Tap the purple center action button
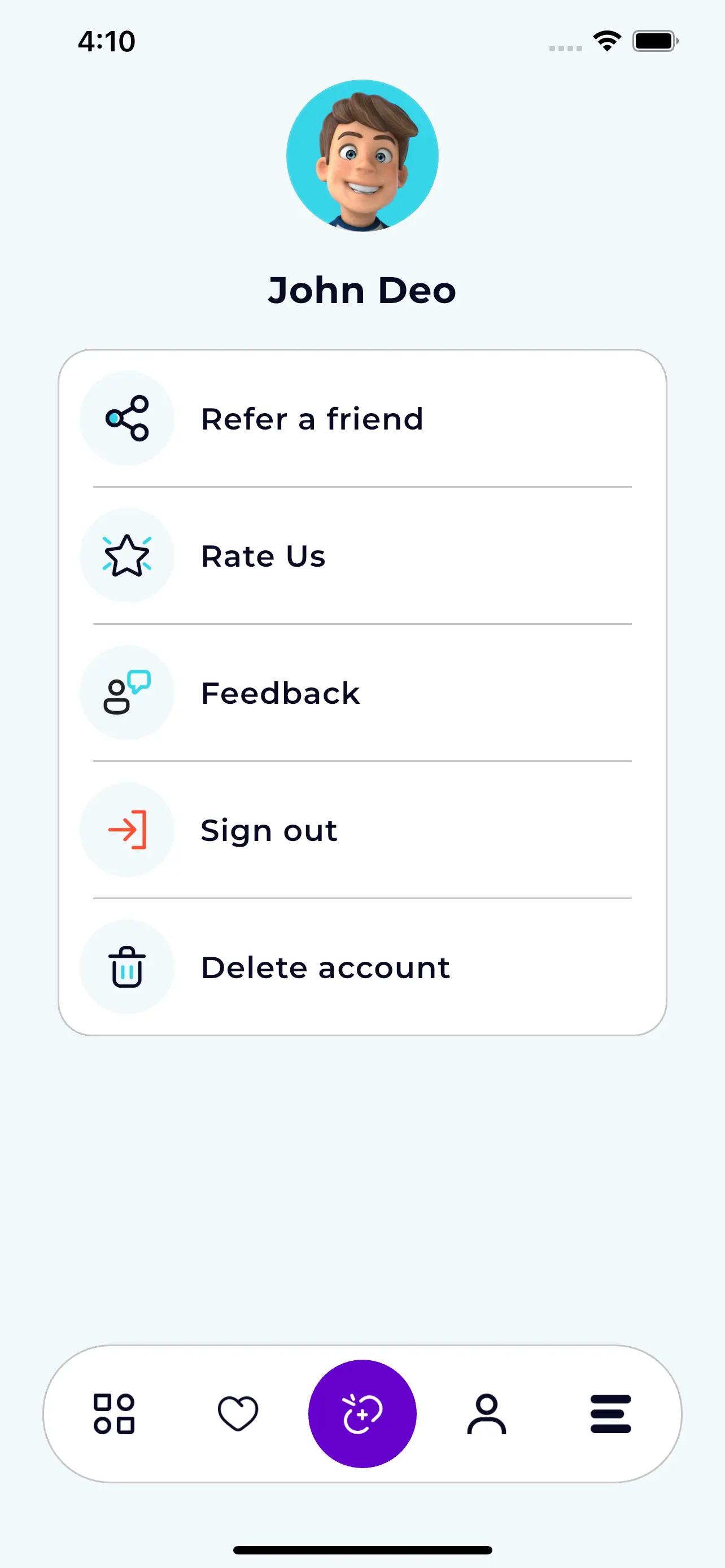This screenshot has height=1568, width=725. click(362, 1413)
